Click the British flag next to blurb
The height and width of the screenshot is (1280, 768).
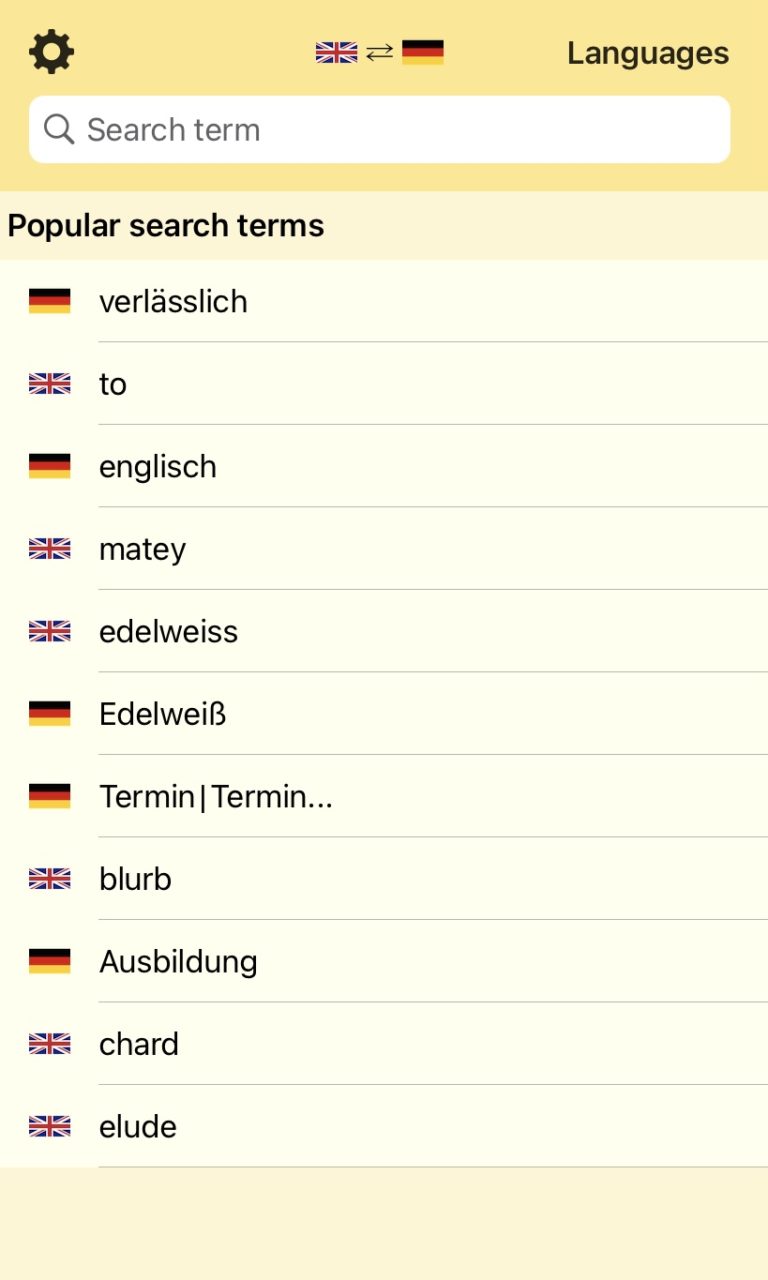[49, 878]
